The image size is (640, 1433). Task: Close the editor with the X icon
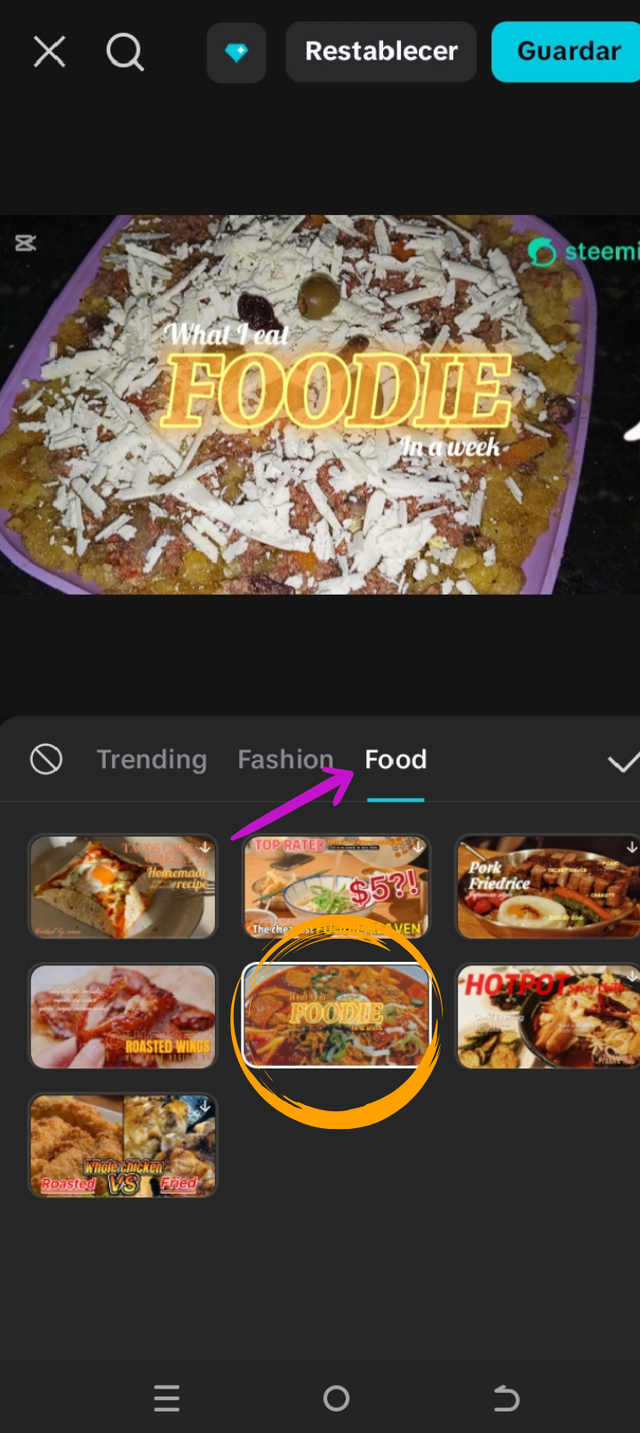49,52
